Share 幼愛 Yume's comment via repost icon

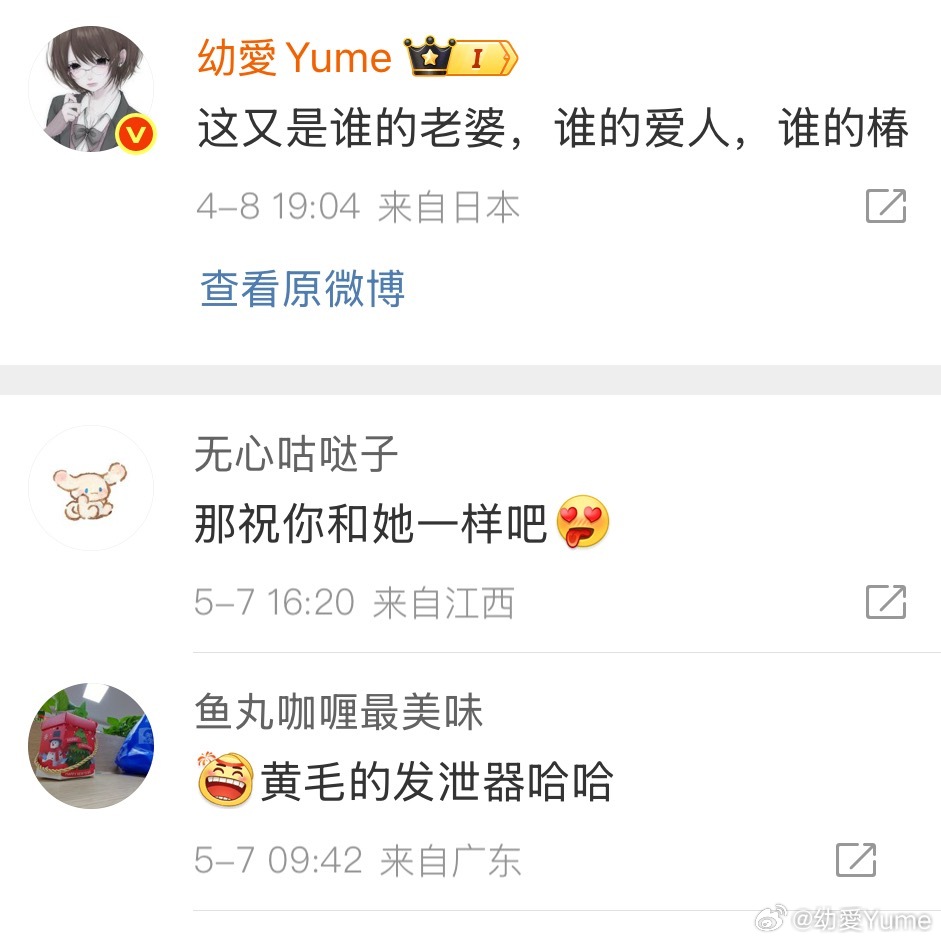tap(885, 207)
